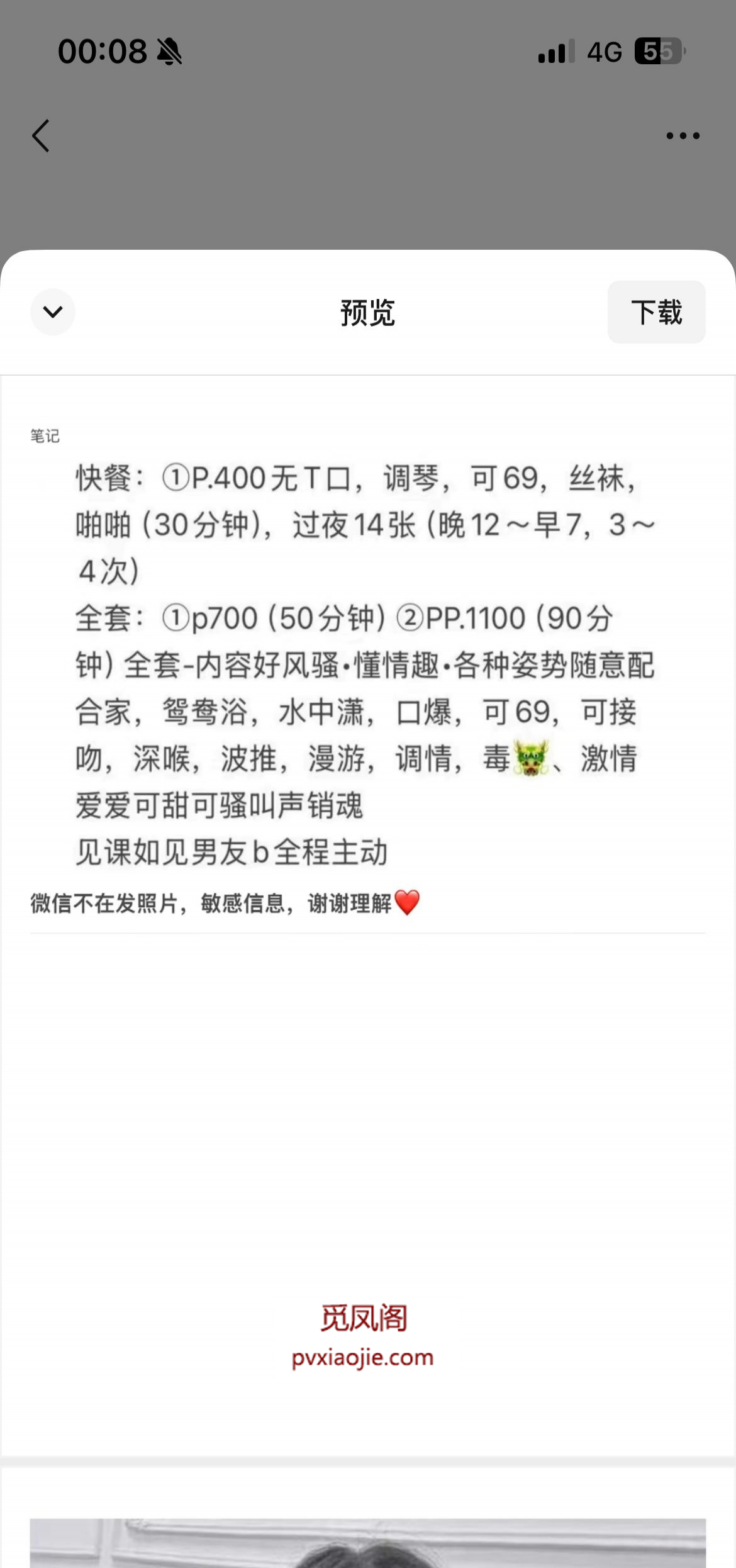Tap the 下载 download button
This screenshot has height=1568, width=736.
(656, 312)
